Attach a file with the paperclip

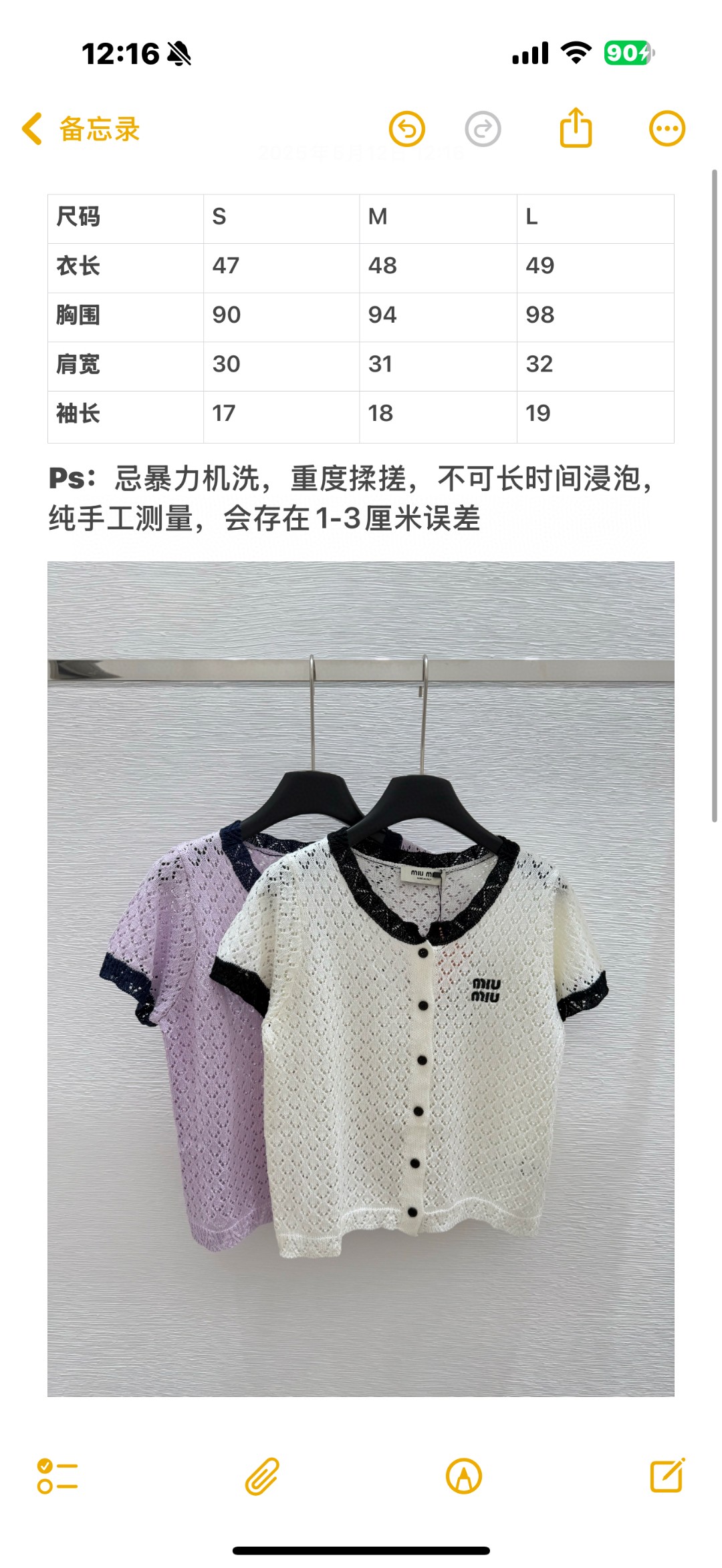pyautogui.click(x=261, y=1476)
